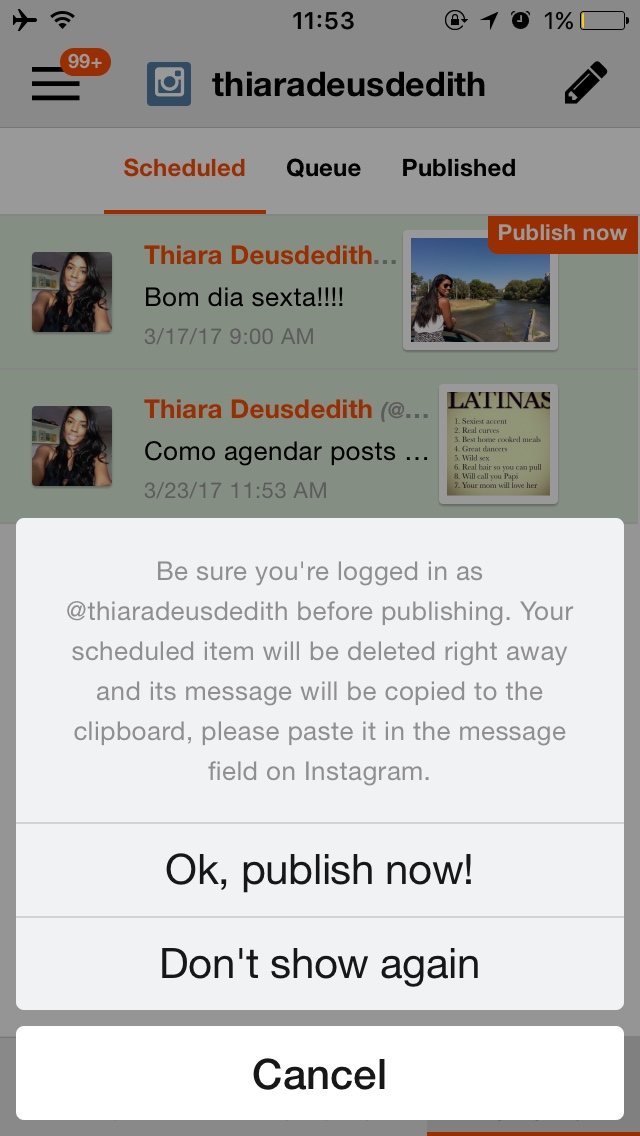
Task: Compose a new post with pencil icon
Action: (585, 84)
